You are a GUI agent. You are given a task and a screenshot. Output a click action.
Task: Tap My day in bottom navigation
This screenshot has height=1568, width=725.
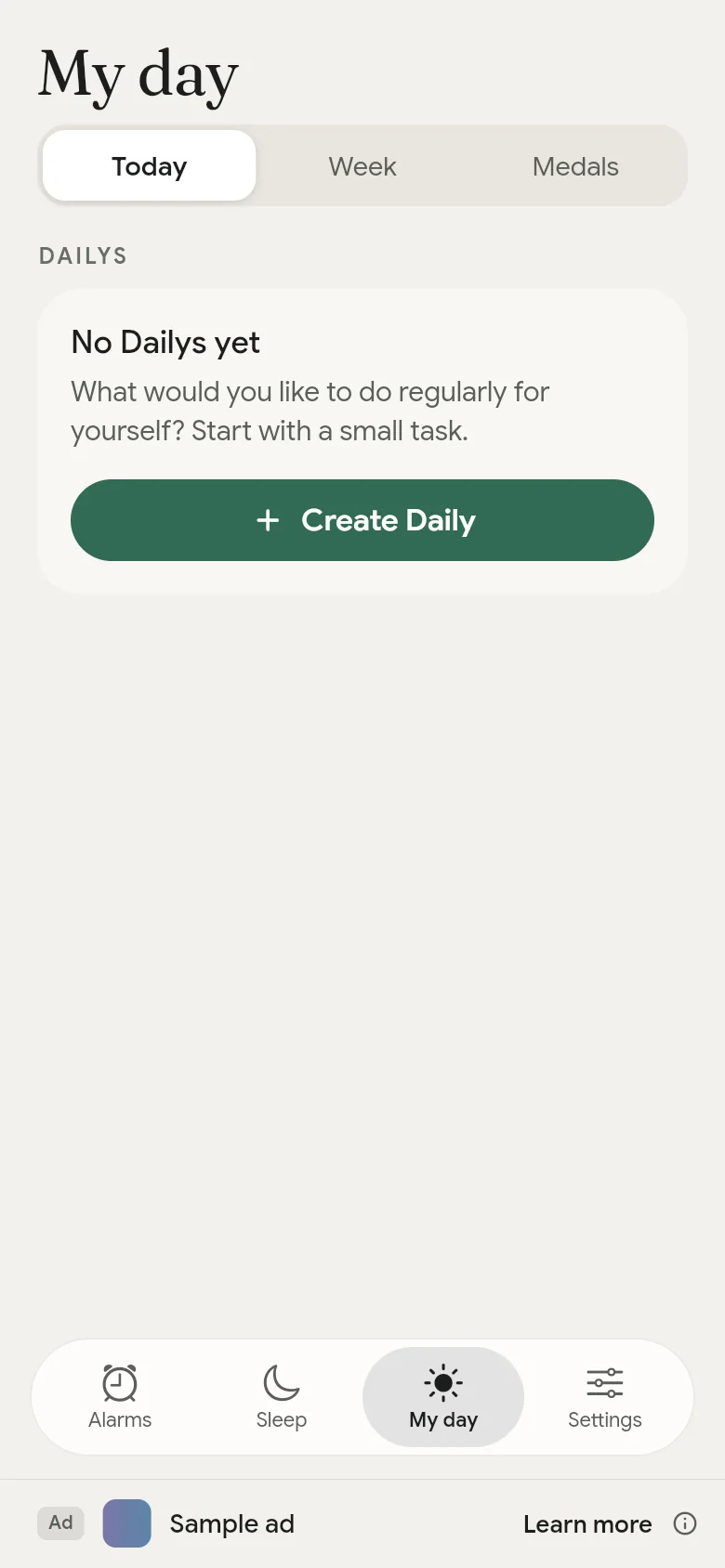tap(443, 1397)
